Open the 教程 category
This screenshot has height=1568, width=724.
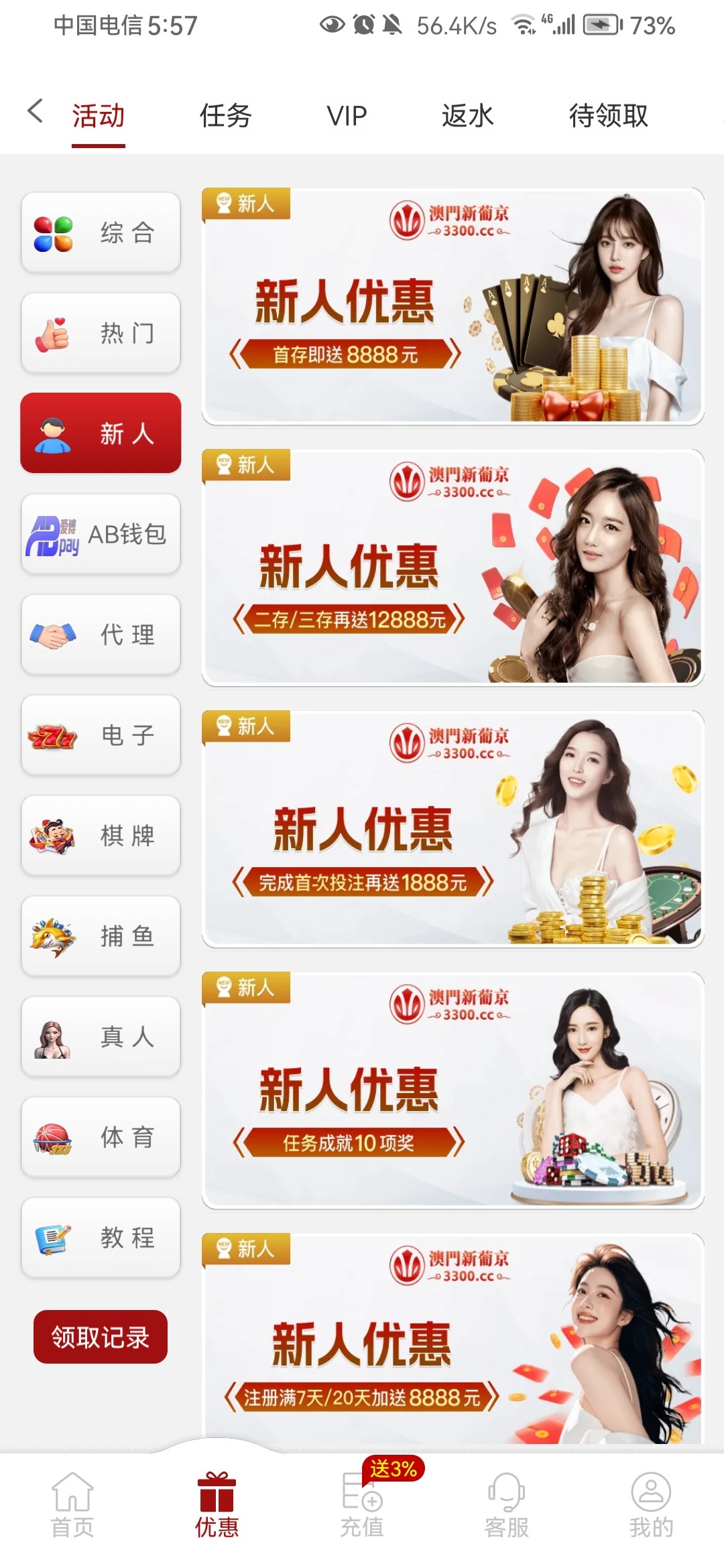coord(101,1238)
